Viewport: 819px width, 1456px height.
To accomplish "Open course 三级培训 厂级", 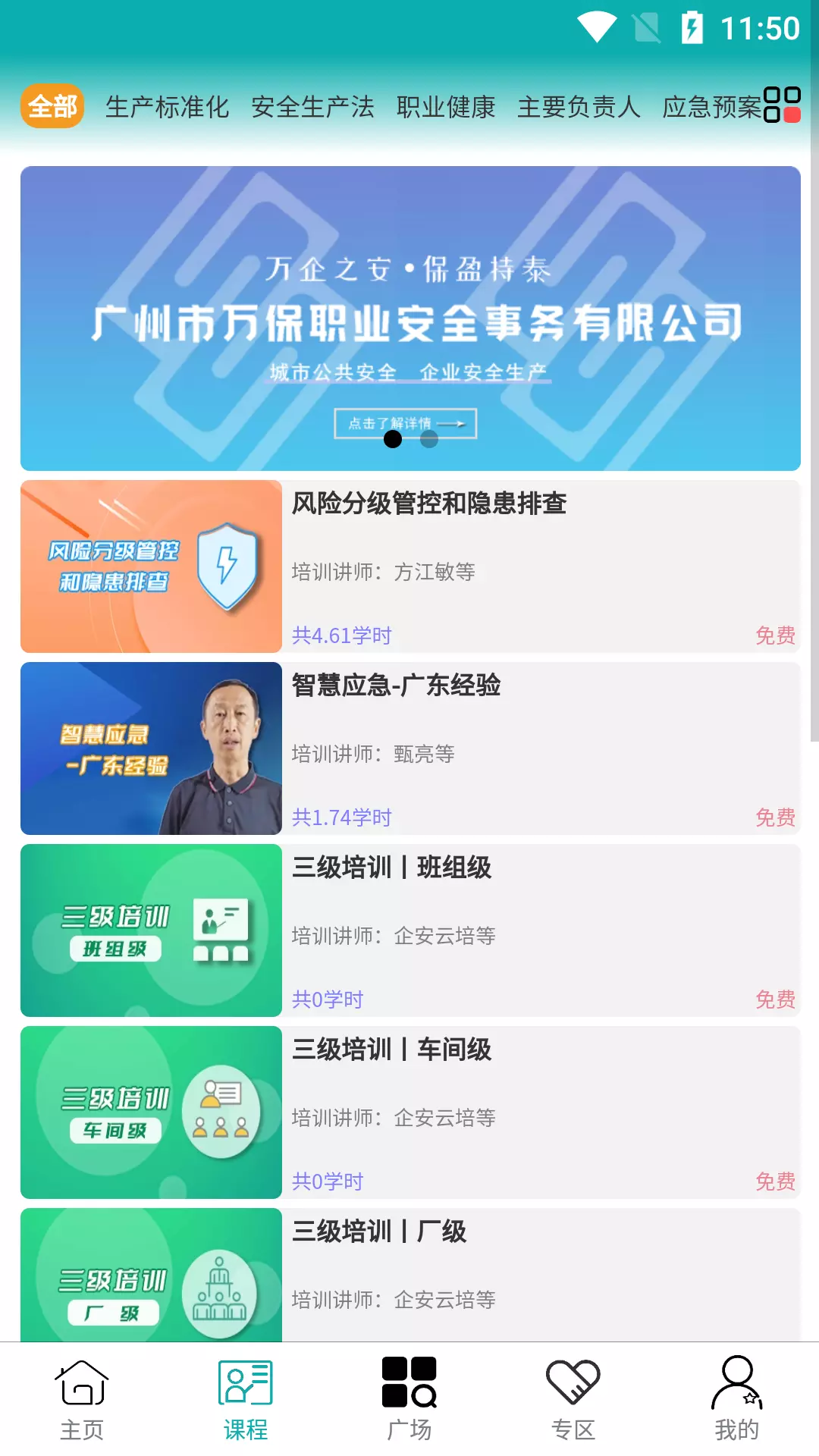I will [410, 1275].
